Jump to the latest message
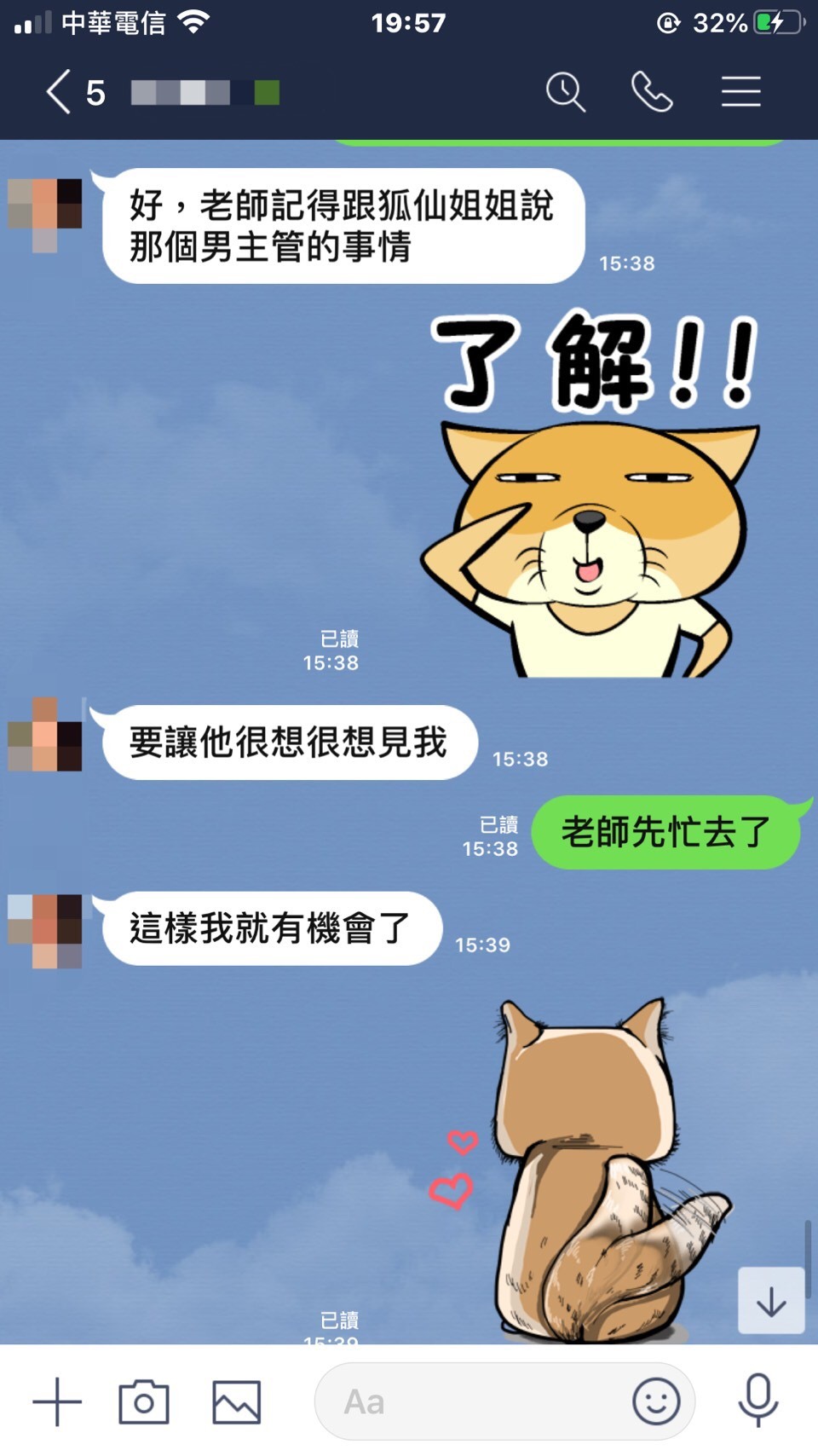Image resolution: width=818 pixels, height=1456 pixels. click(x=771, y=1301)
